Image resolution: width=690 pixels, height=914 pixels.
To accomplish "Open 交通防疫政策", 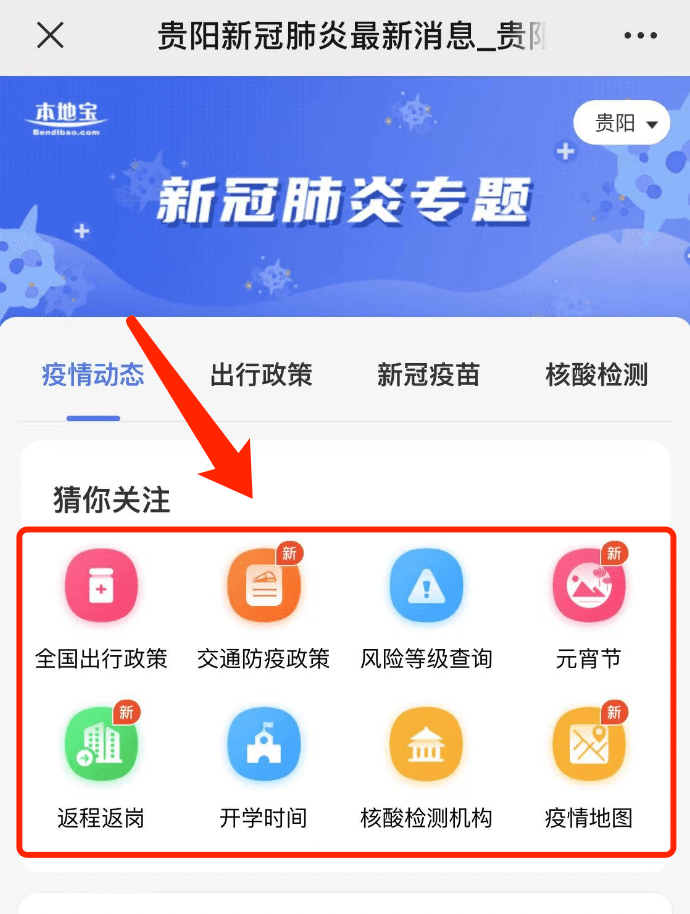I will pos(263,587).
